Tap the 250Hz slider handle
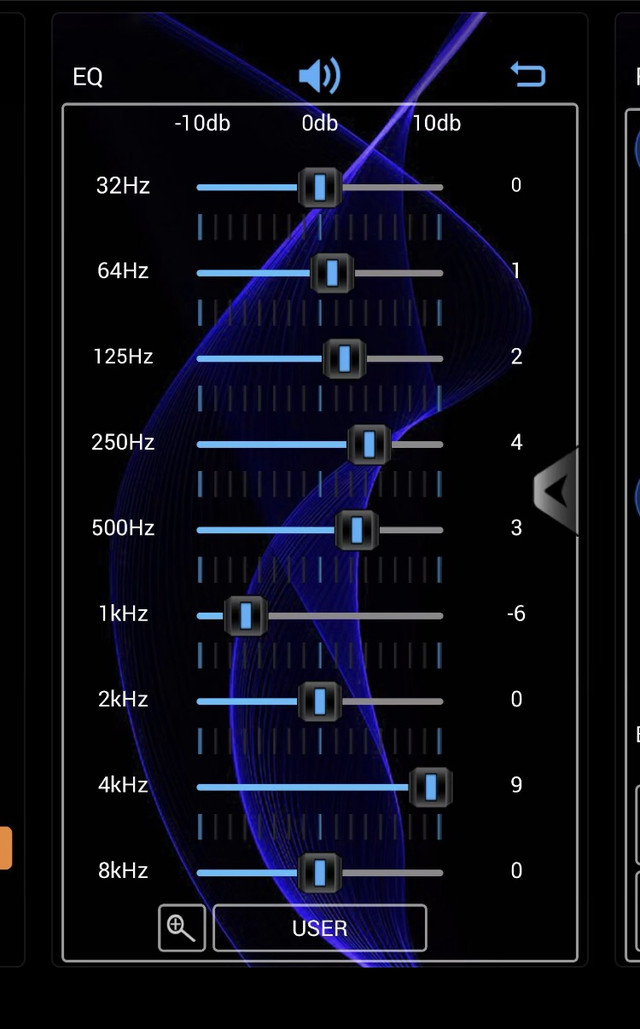 [x=369, y=444]
